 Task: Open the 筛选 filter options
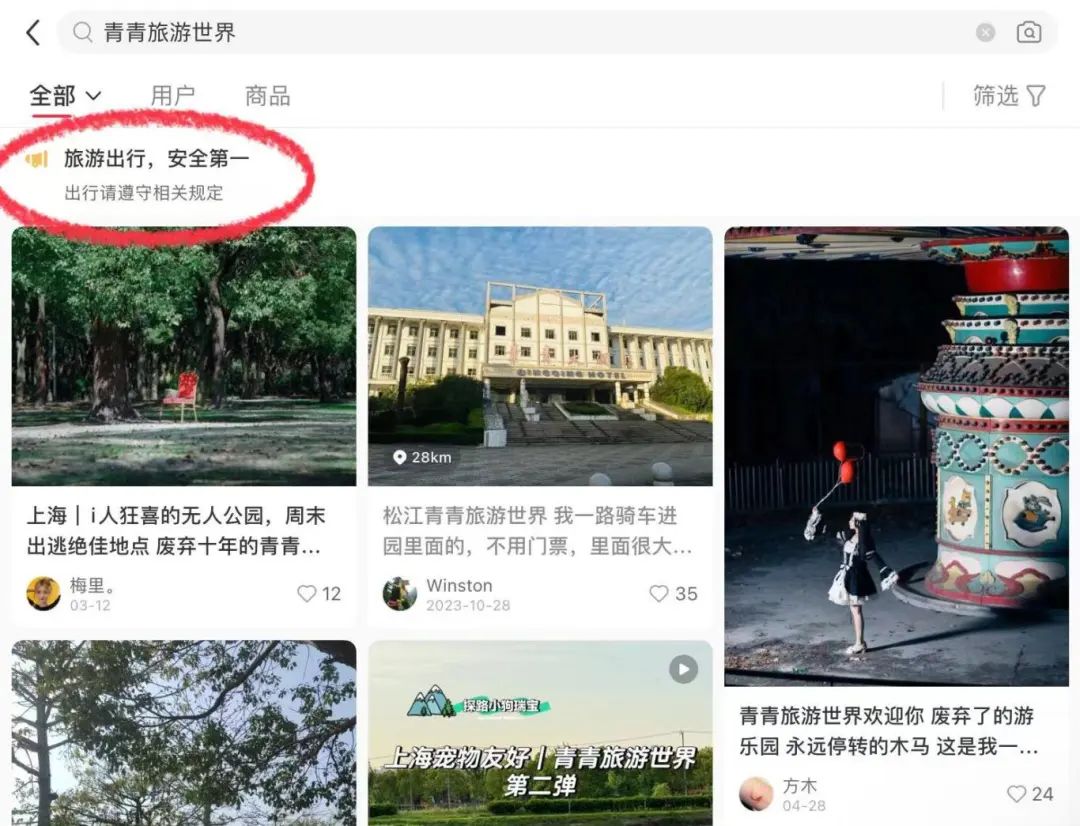[x=1008, y=96]
